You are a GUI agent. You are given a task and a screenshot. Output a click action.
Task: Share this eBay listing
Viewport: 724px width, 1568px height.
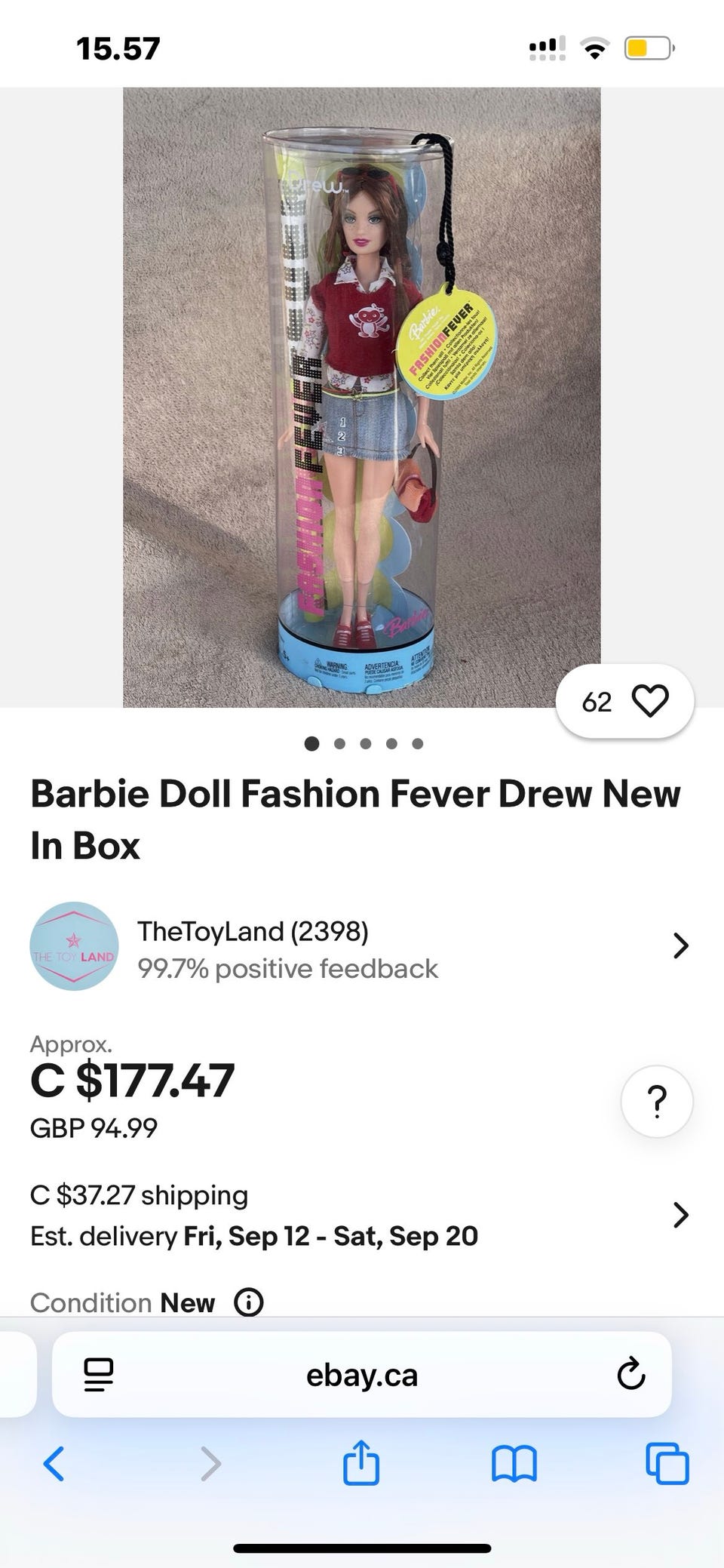tap(361, 1463)
